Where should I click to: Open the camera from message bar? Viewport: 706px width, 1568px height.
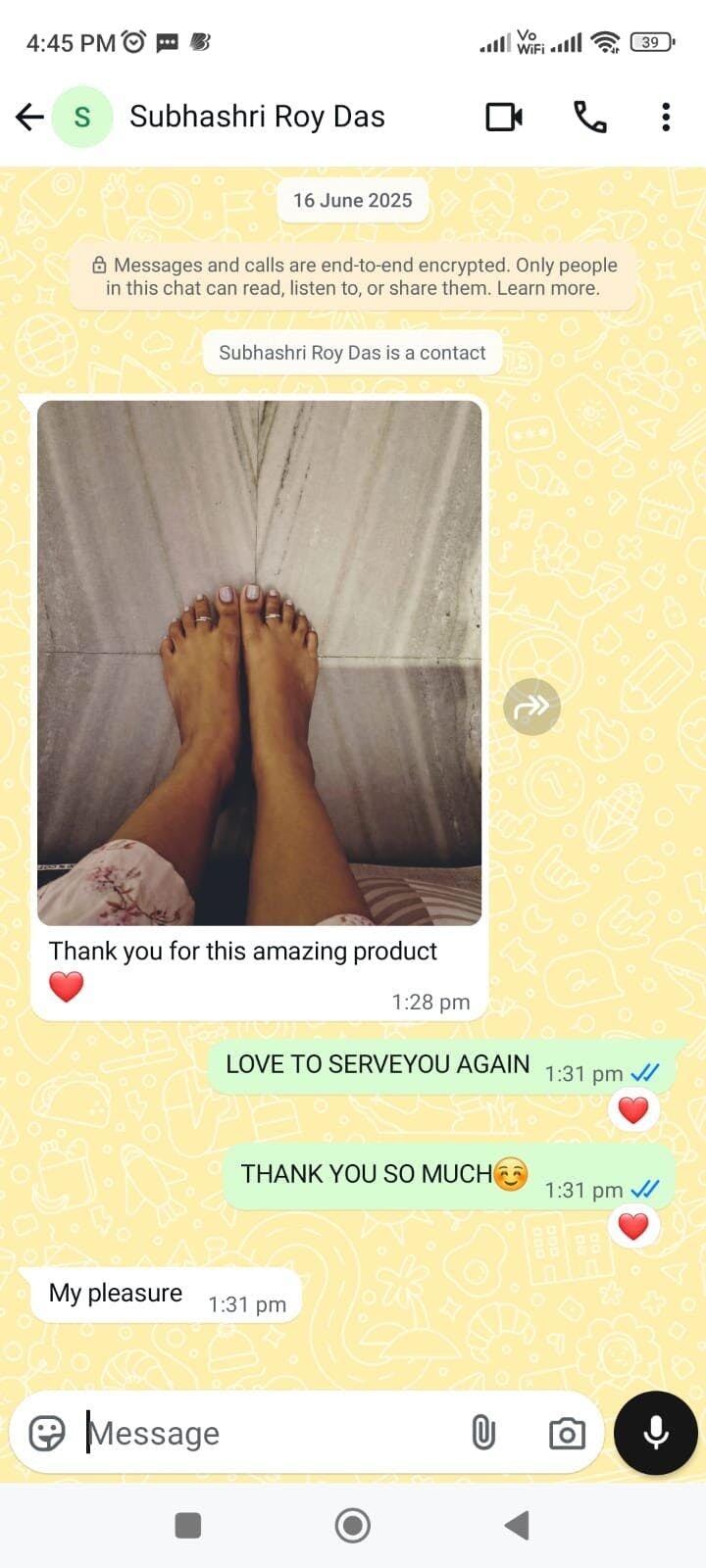pos(567,1434)
